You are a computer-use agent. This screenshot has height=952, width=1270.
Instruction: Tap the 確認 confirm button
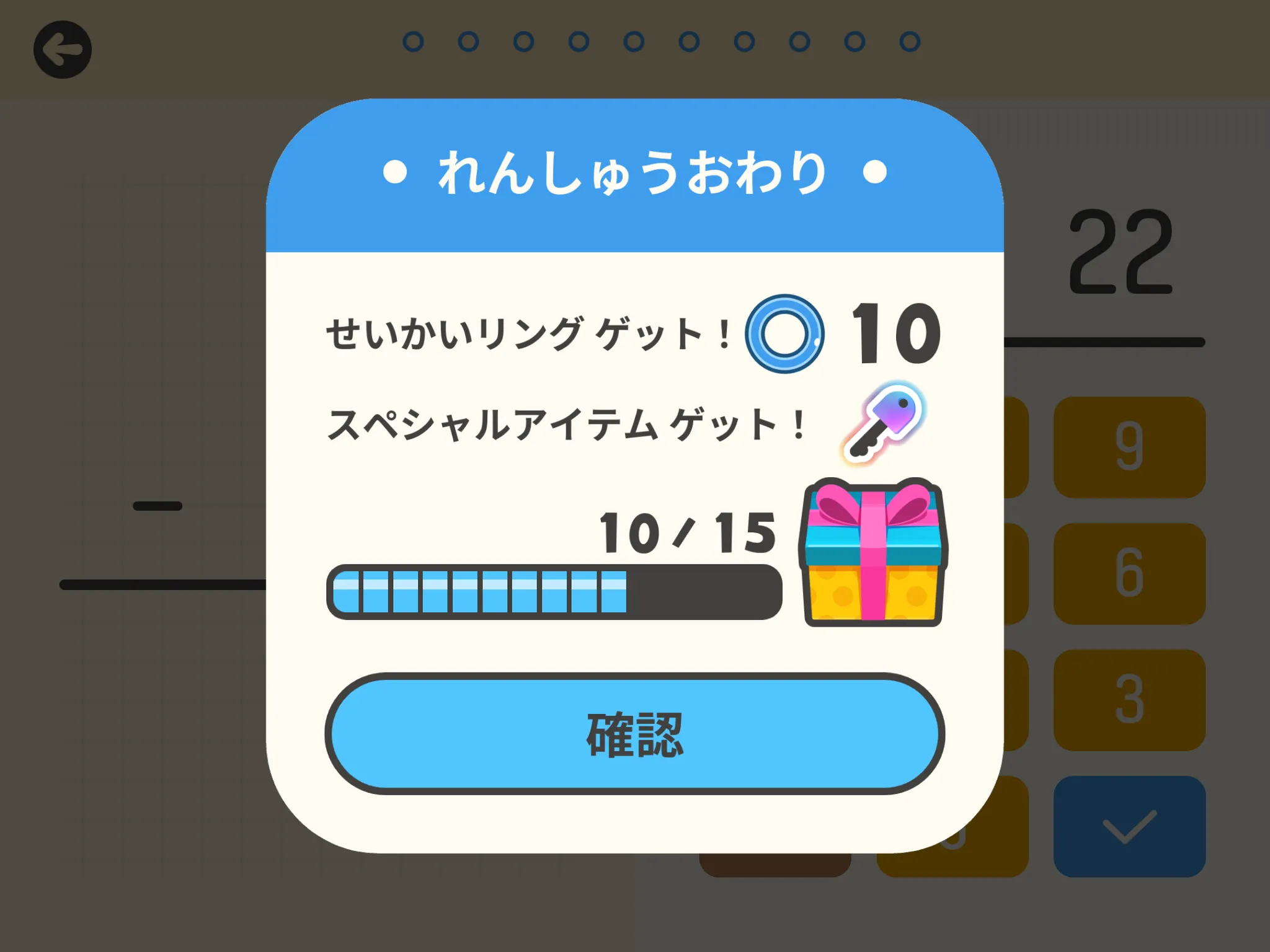pyautogui.click(x=634, y=734)
